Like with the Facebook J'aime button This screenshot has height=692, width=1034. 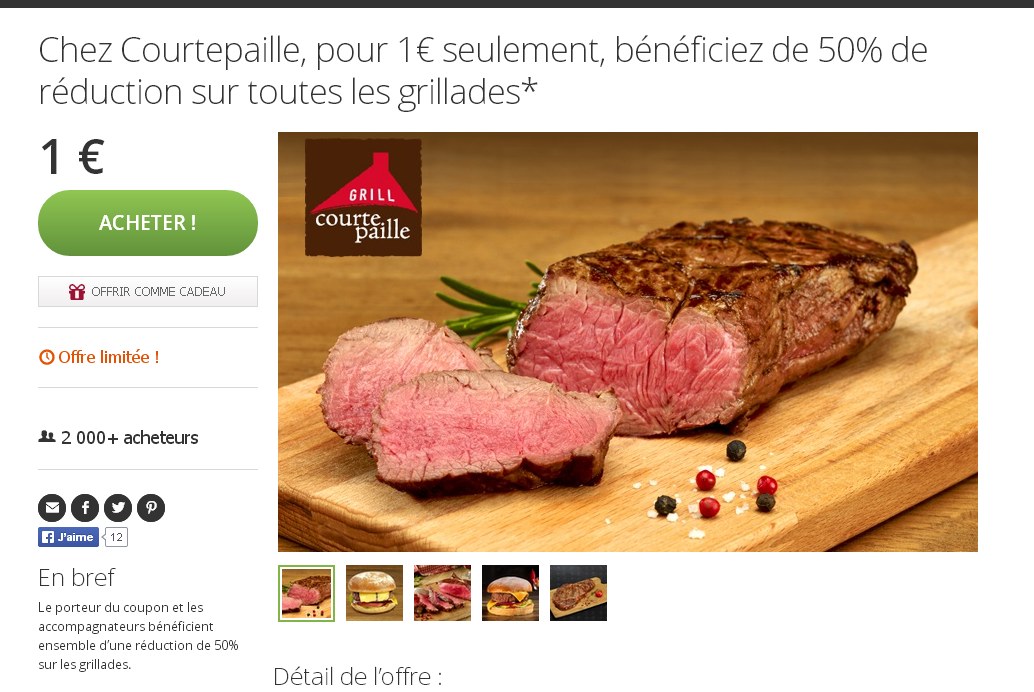click(69, 538)
